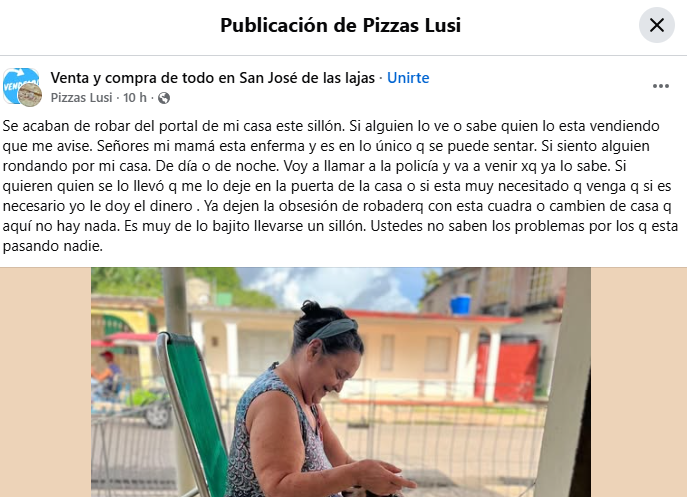
Task: Open the post's three-dot options menu
Action: click(660, 86)
